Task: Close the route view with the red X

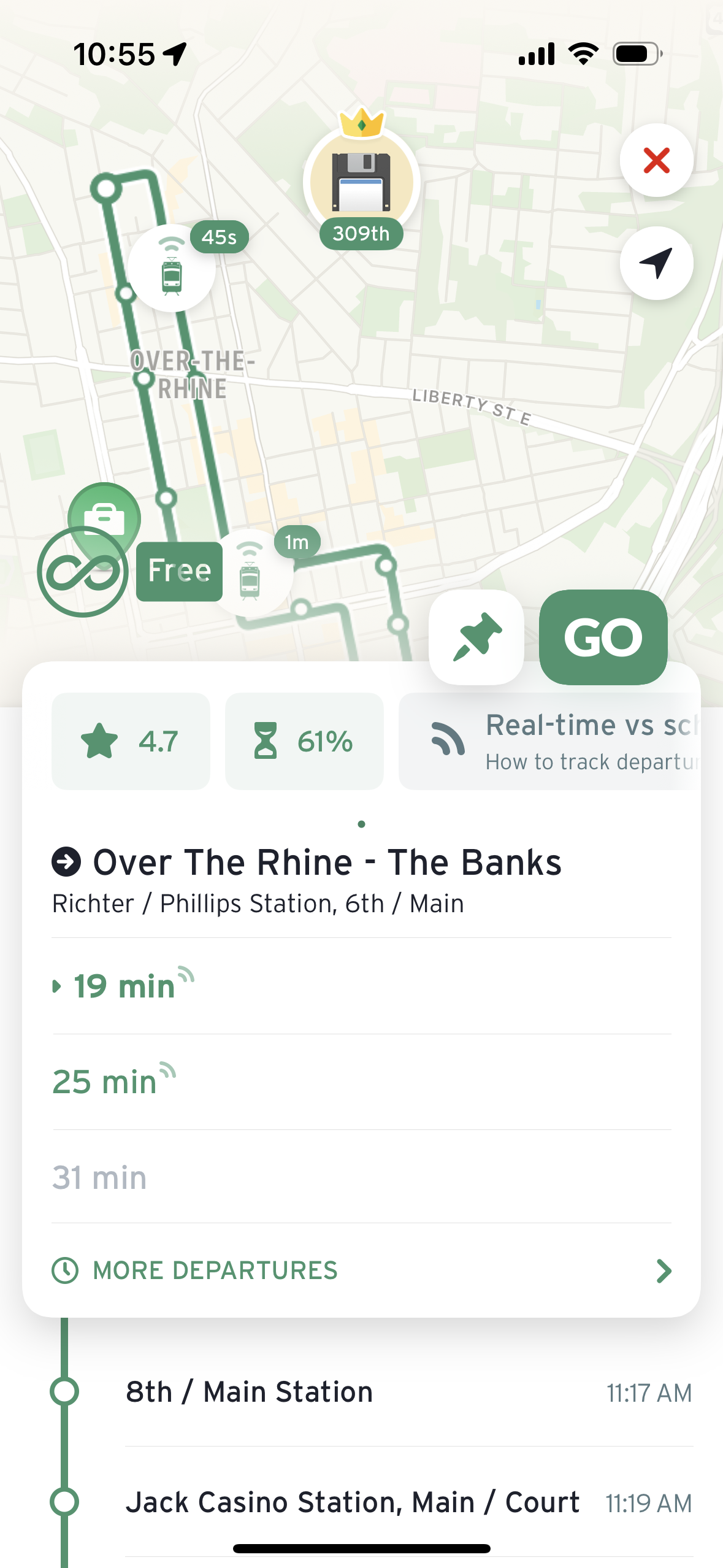Action: click(x=656, y=161)
